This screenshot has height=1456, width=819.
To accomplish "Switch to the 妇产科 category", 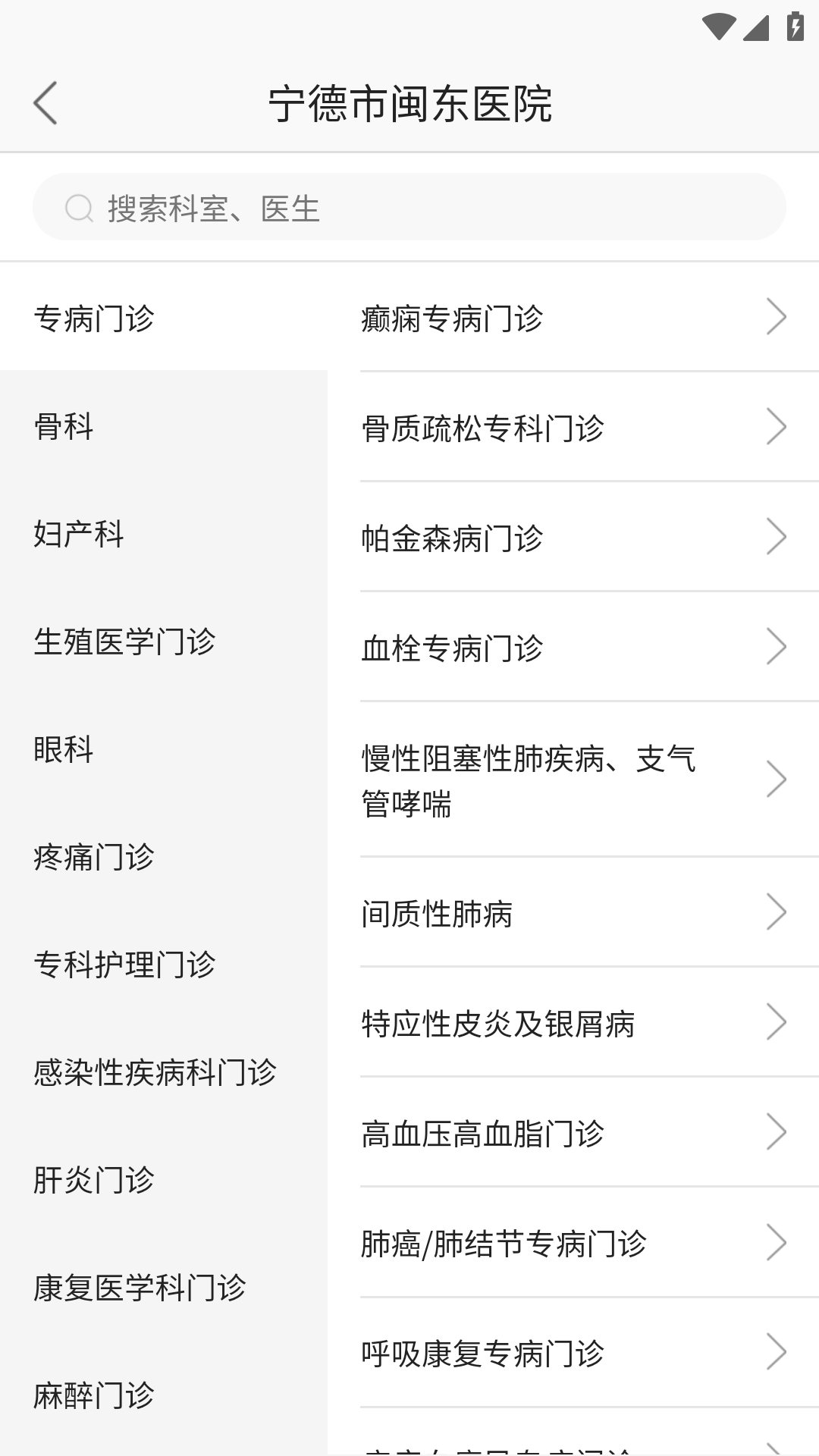I will 78,535.
